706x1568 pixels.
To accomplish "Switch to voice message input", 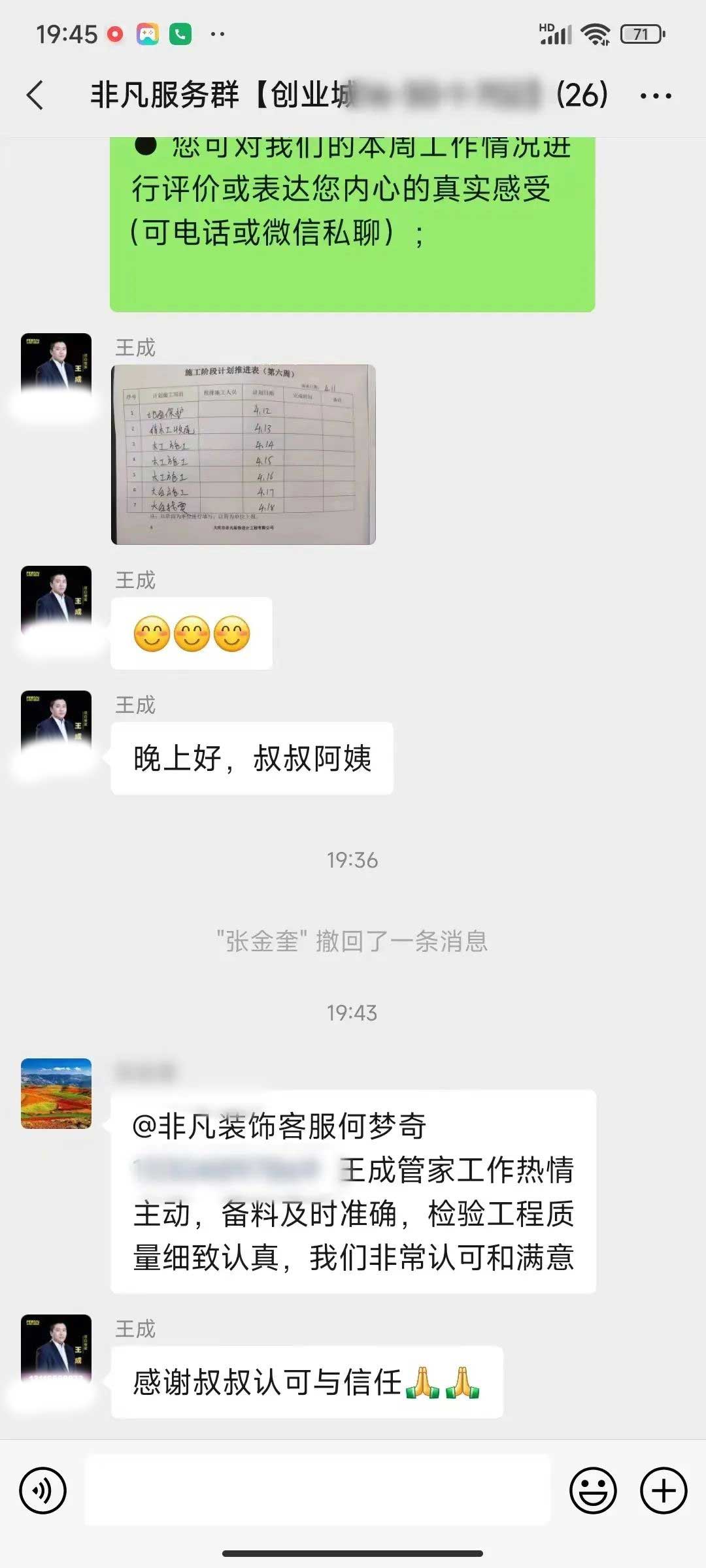I will [43, 1490].
